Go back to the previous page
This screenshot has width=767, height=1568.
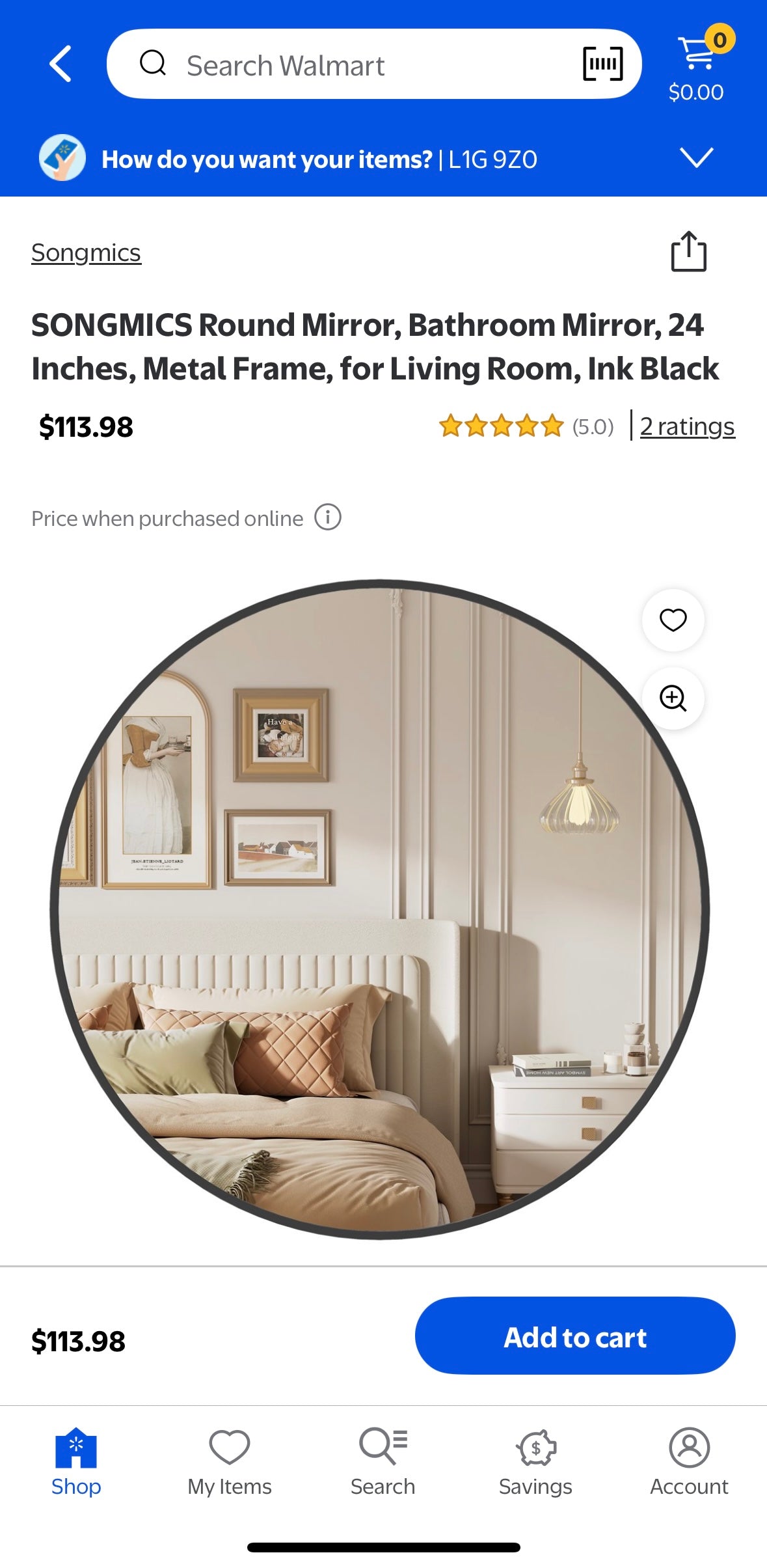tap(61, 64)
